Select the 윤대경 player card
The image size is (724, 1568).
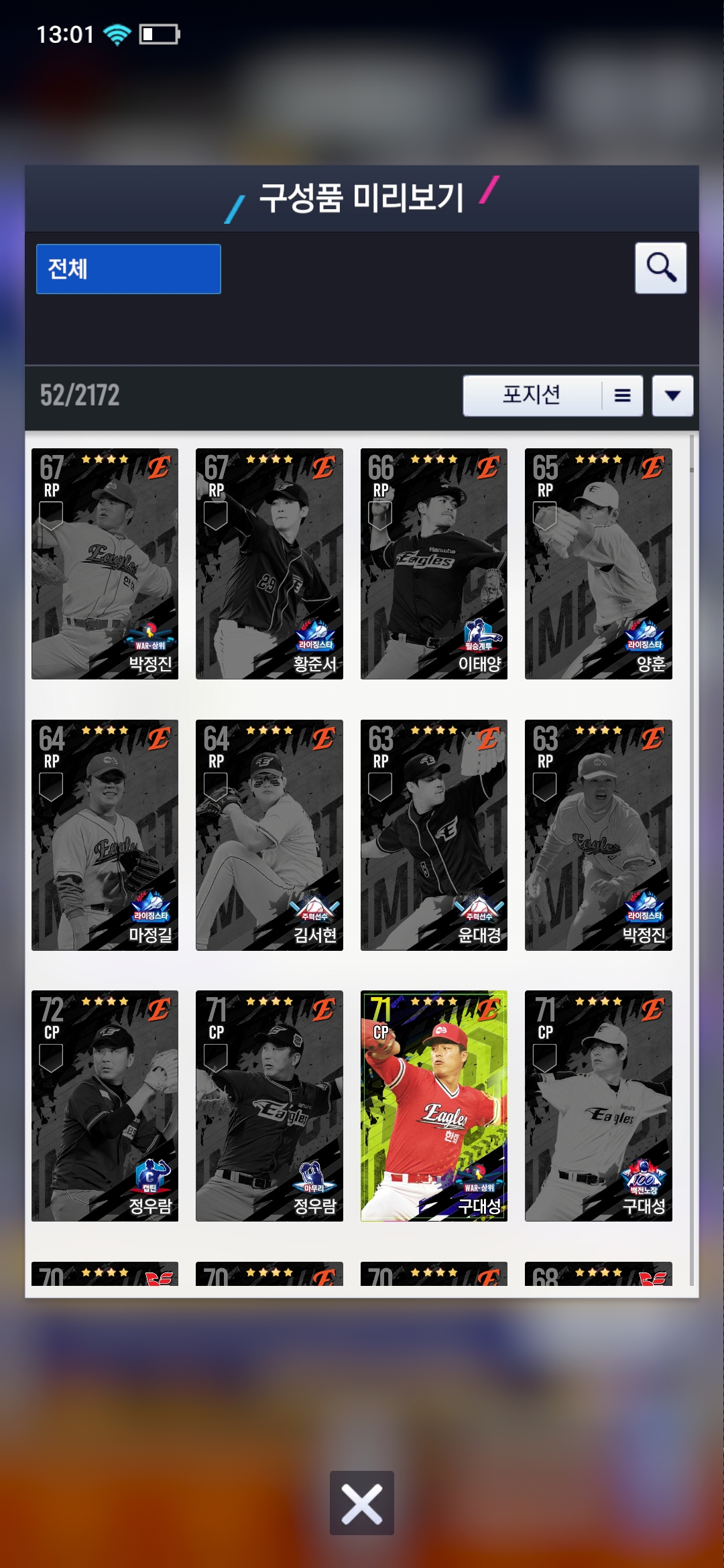434,835
